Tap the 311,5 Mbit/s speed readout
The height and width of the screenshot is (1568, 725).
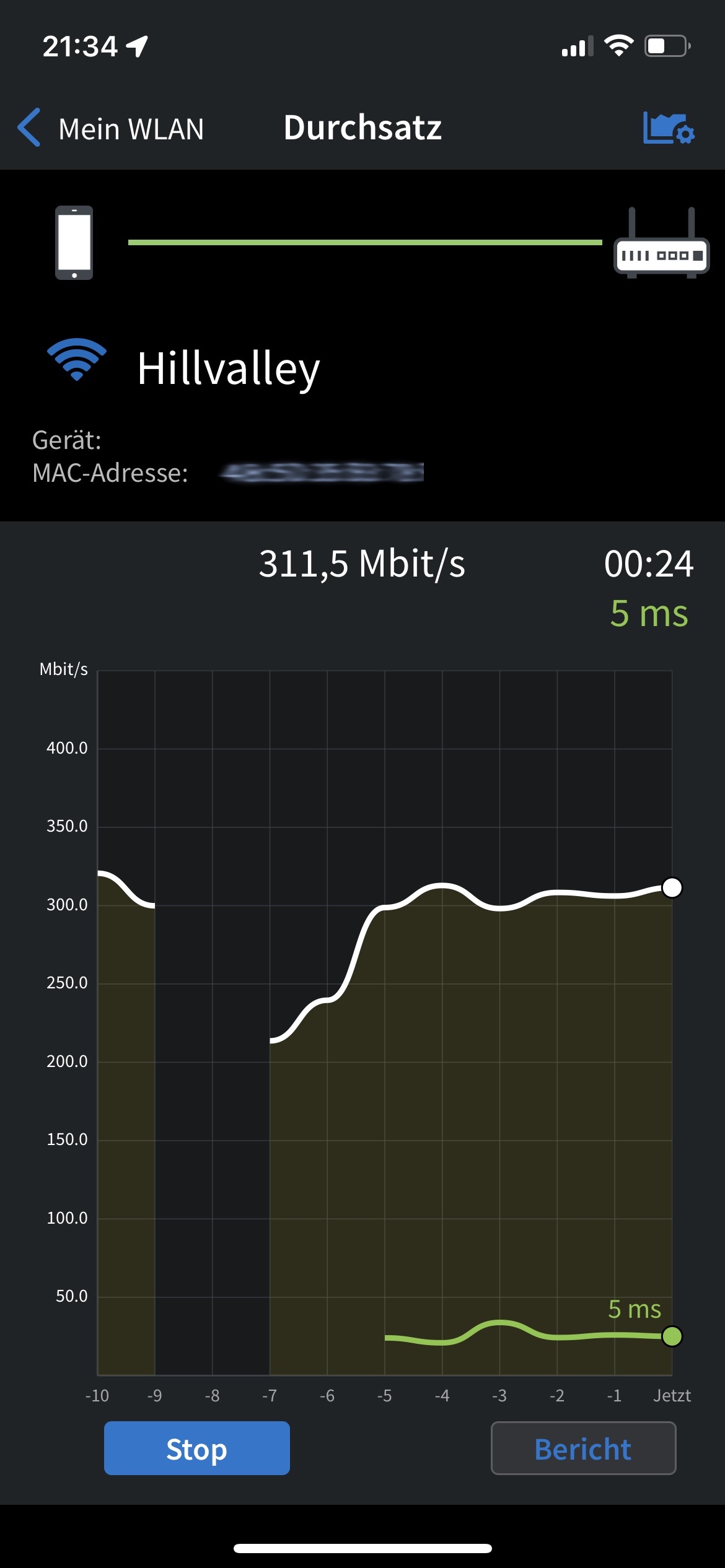pyautogui.click(x=362, y=564)
